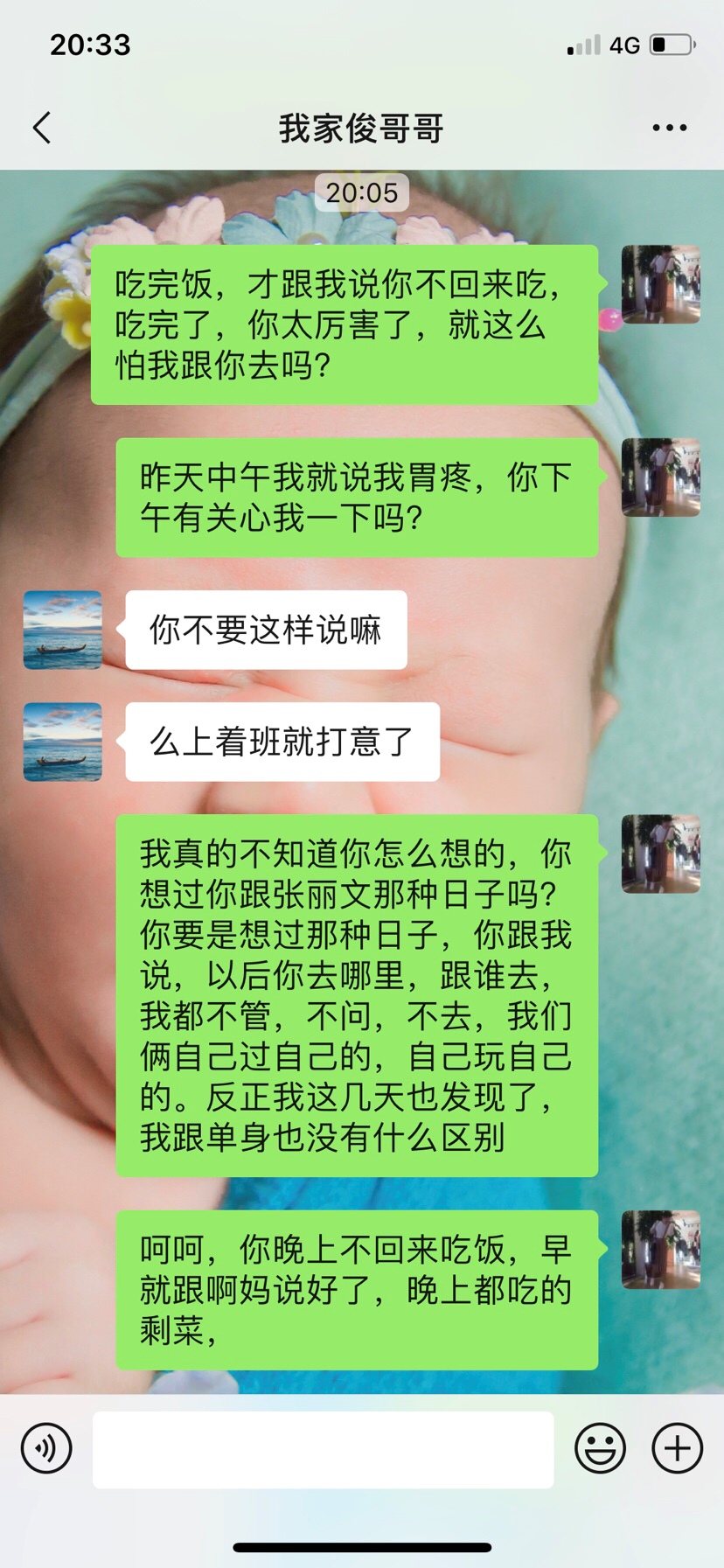The image size is (724, 1568).
Task: Open the chat details overflow menu
Action: tap(669, 128)
